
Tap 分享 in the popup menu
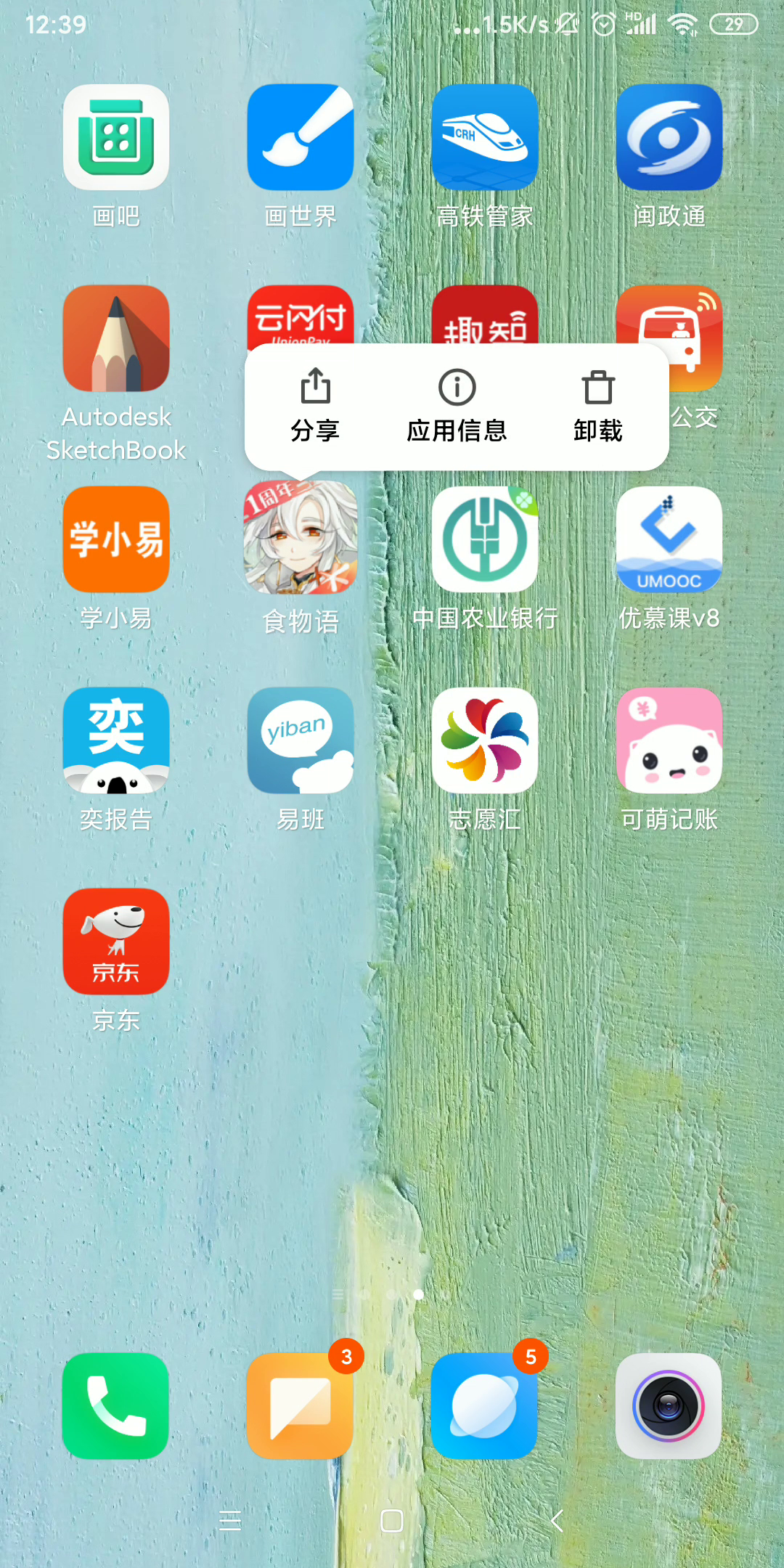[315, 406]
